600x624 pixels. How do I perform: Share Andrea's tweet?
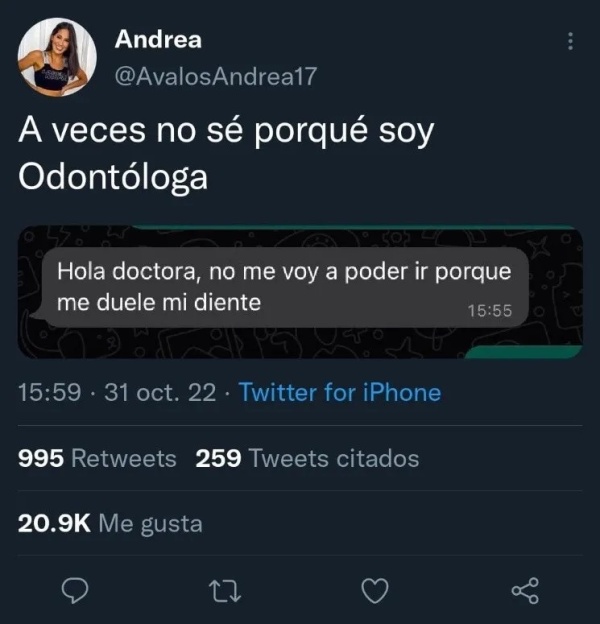(524, 591)
